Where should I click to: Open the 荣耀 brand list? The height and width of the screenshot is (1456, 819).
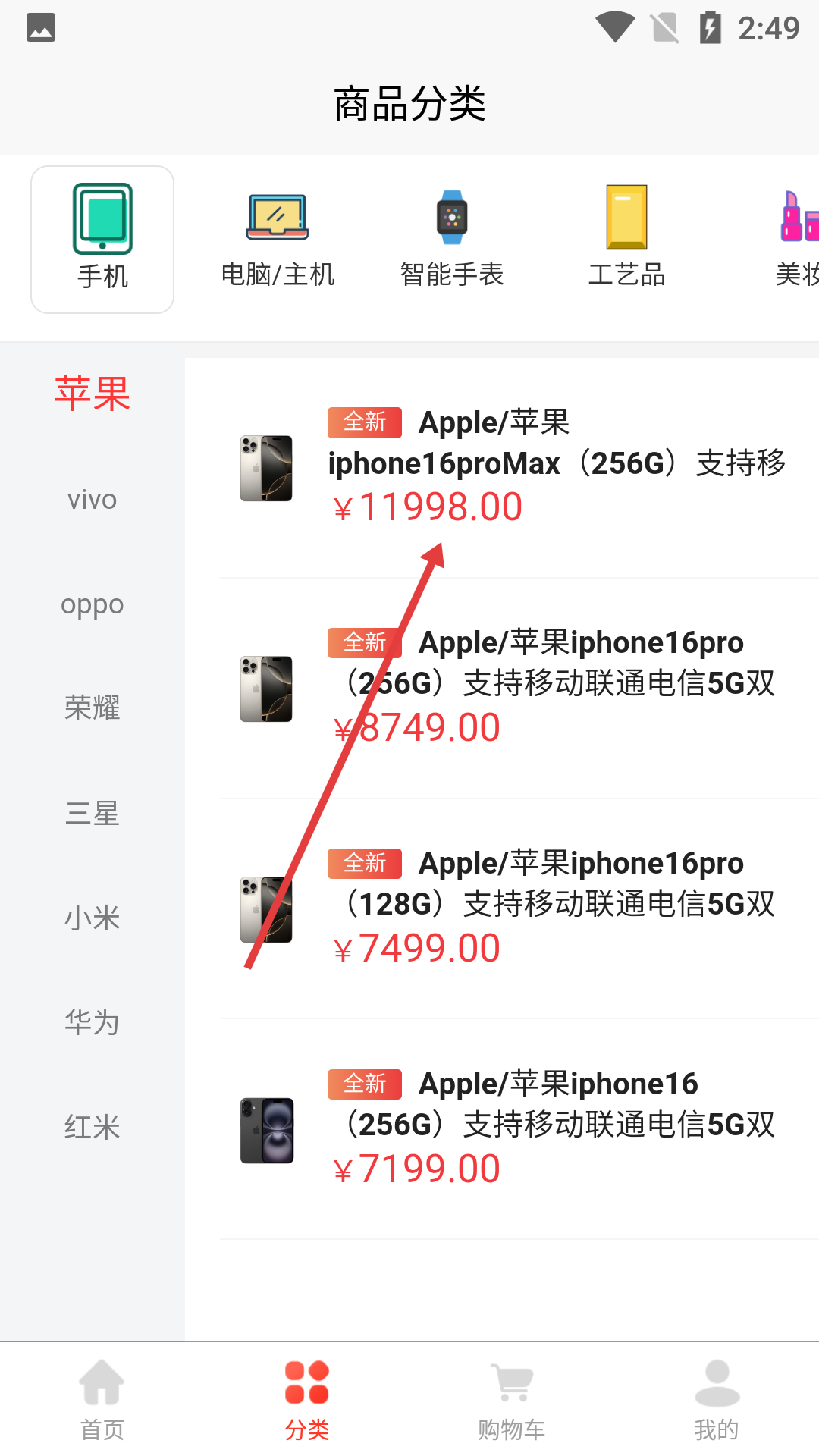click(93, 708)
